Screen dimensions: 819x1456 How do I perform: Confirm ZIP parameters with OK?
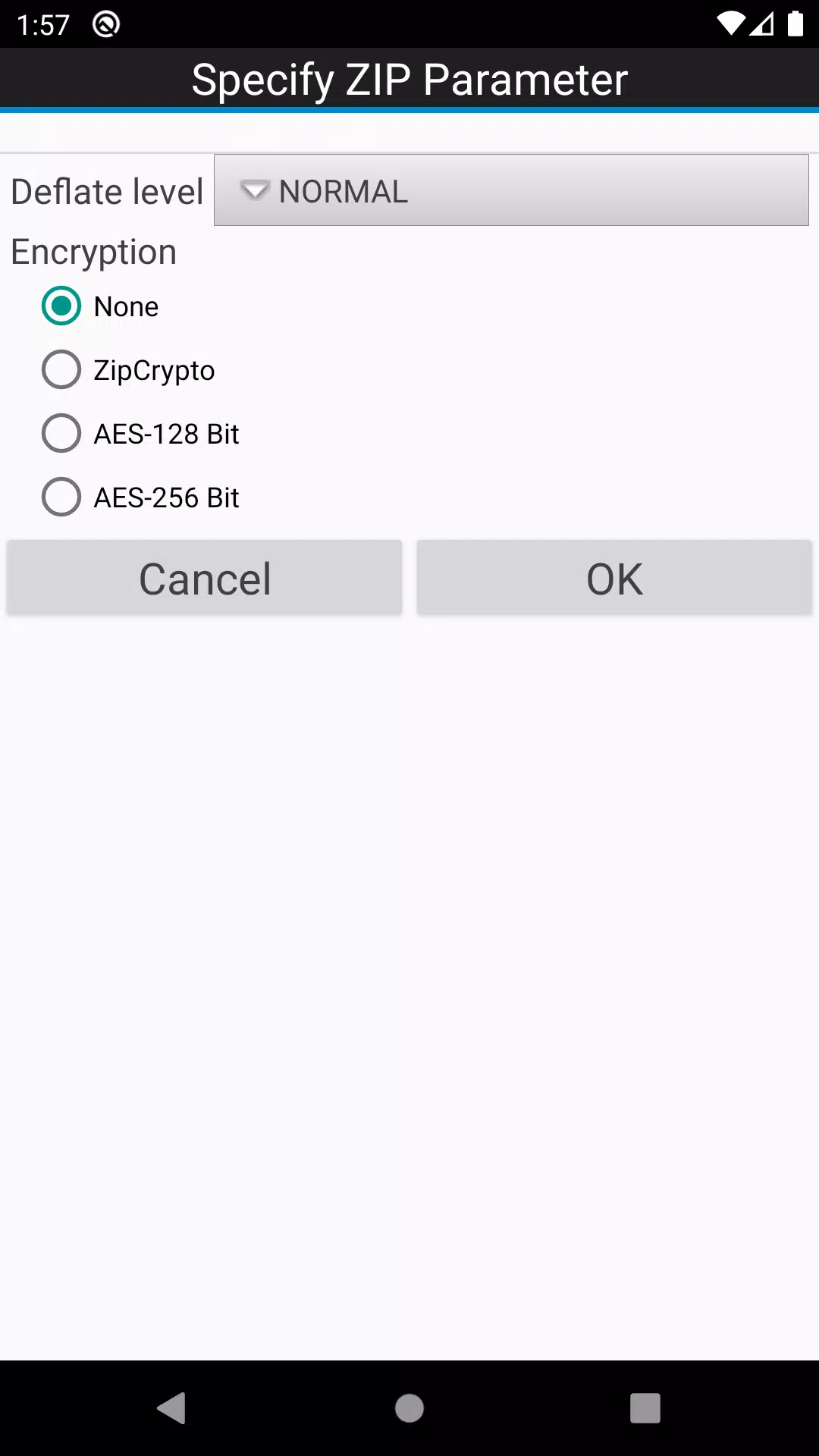point(614,578)
